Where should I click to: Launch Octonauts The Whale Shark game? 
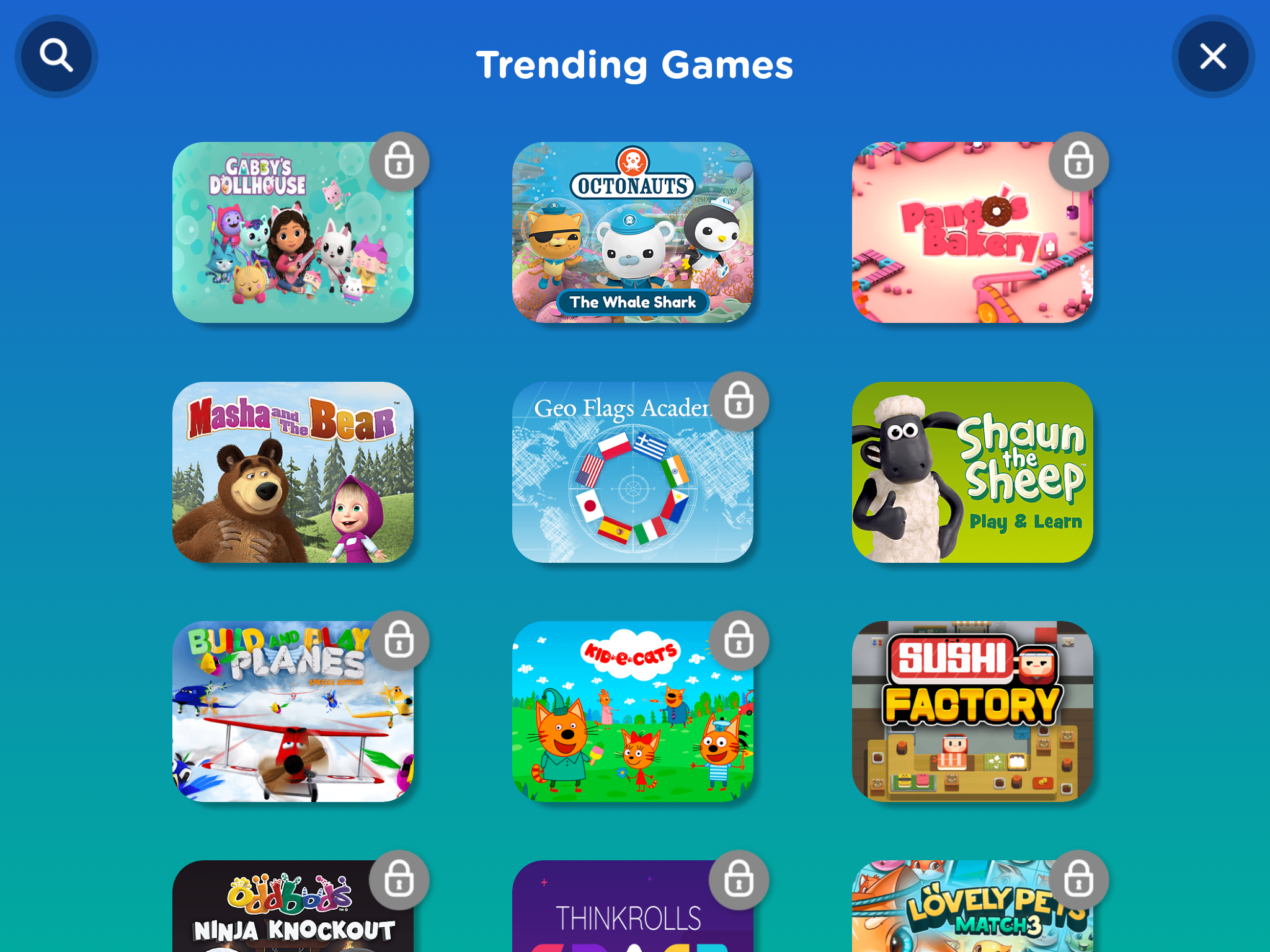[633, 232]
